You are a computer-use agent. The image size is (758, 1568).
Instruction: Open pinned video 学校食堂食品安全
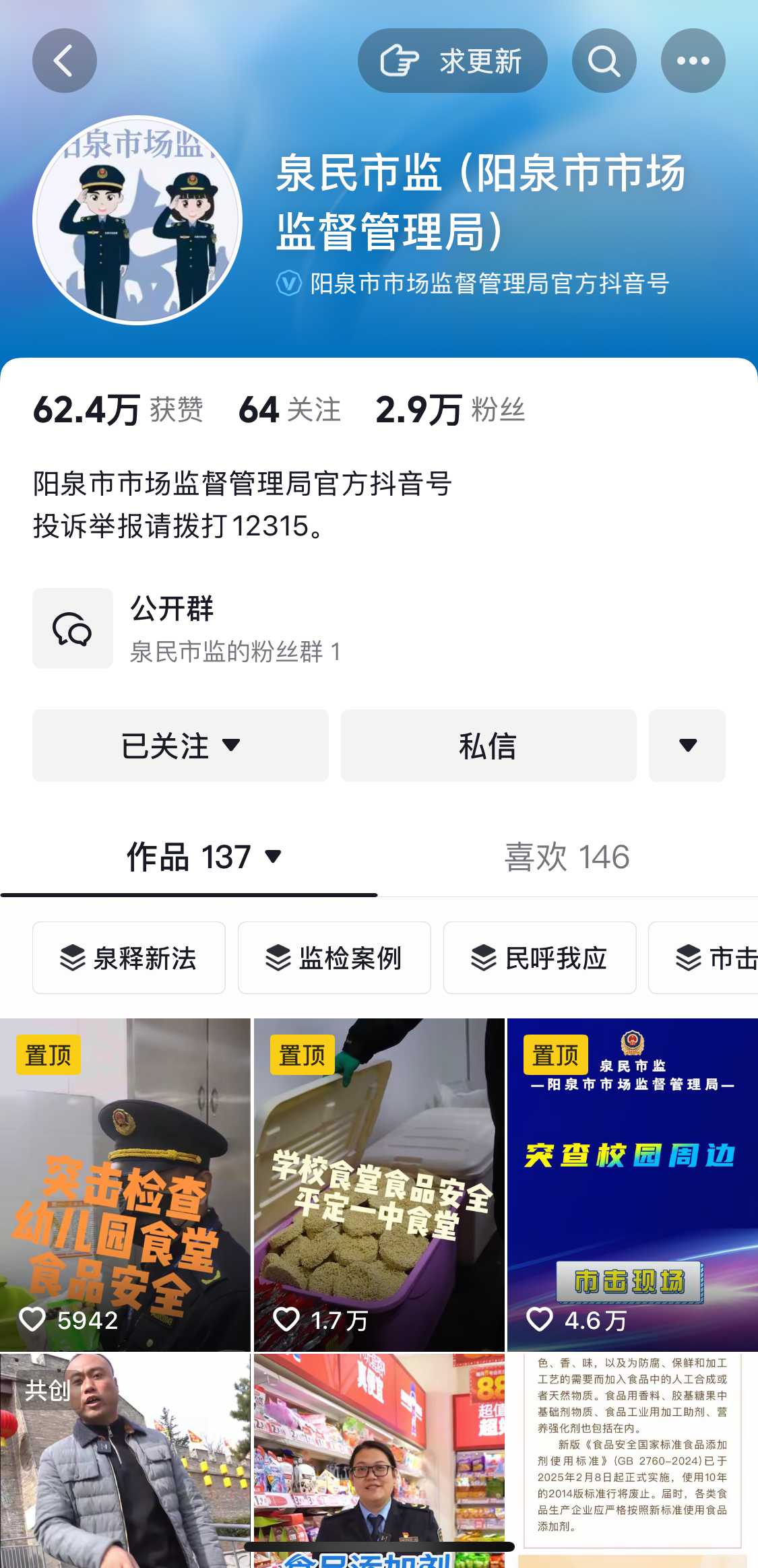coord(379,1184)
